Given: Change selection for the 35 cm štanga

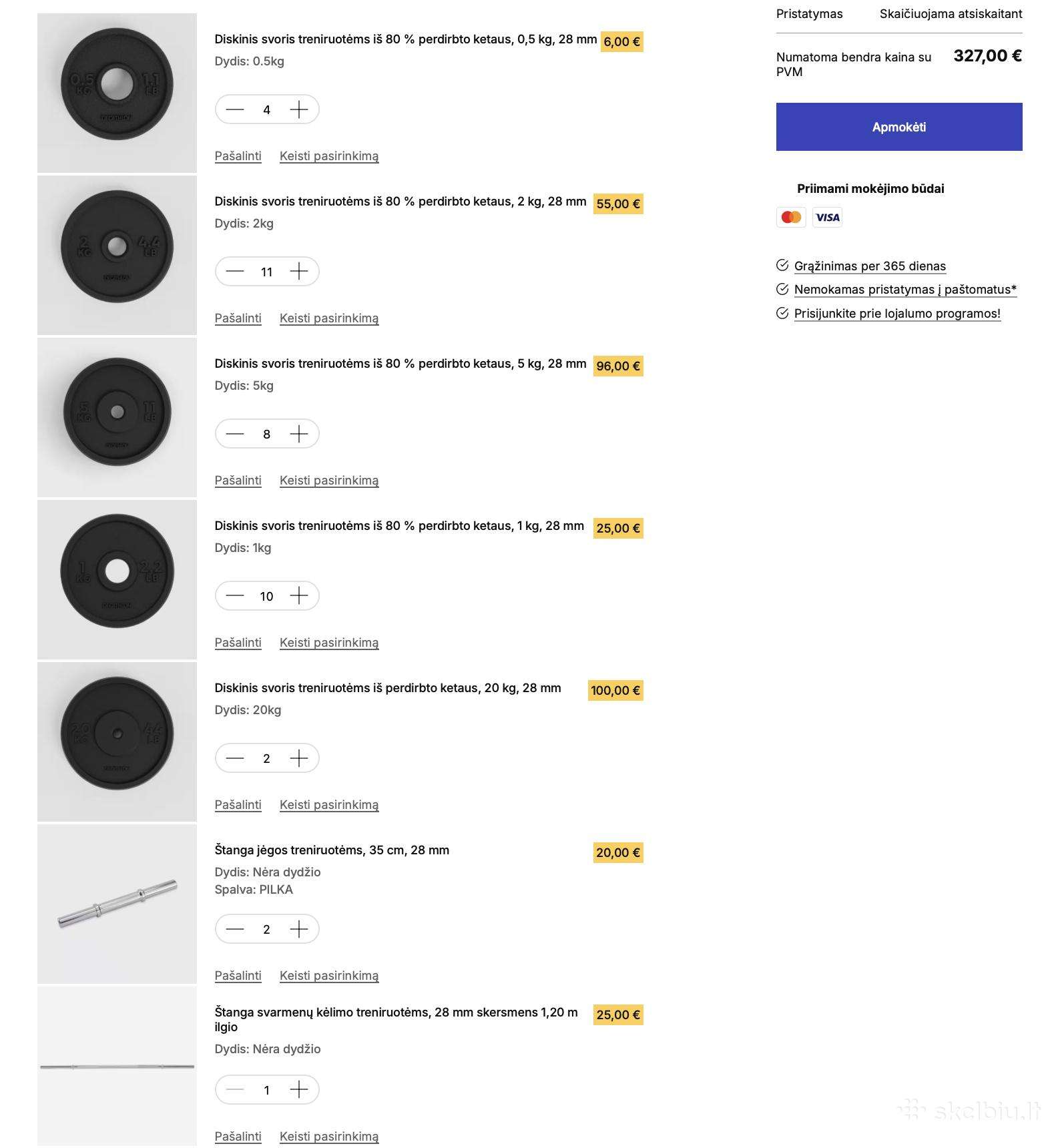Looking at the screenshot, I should (329, 976).
